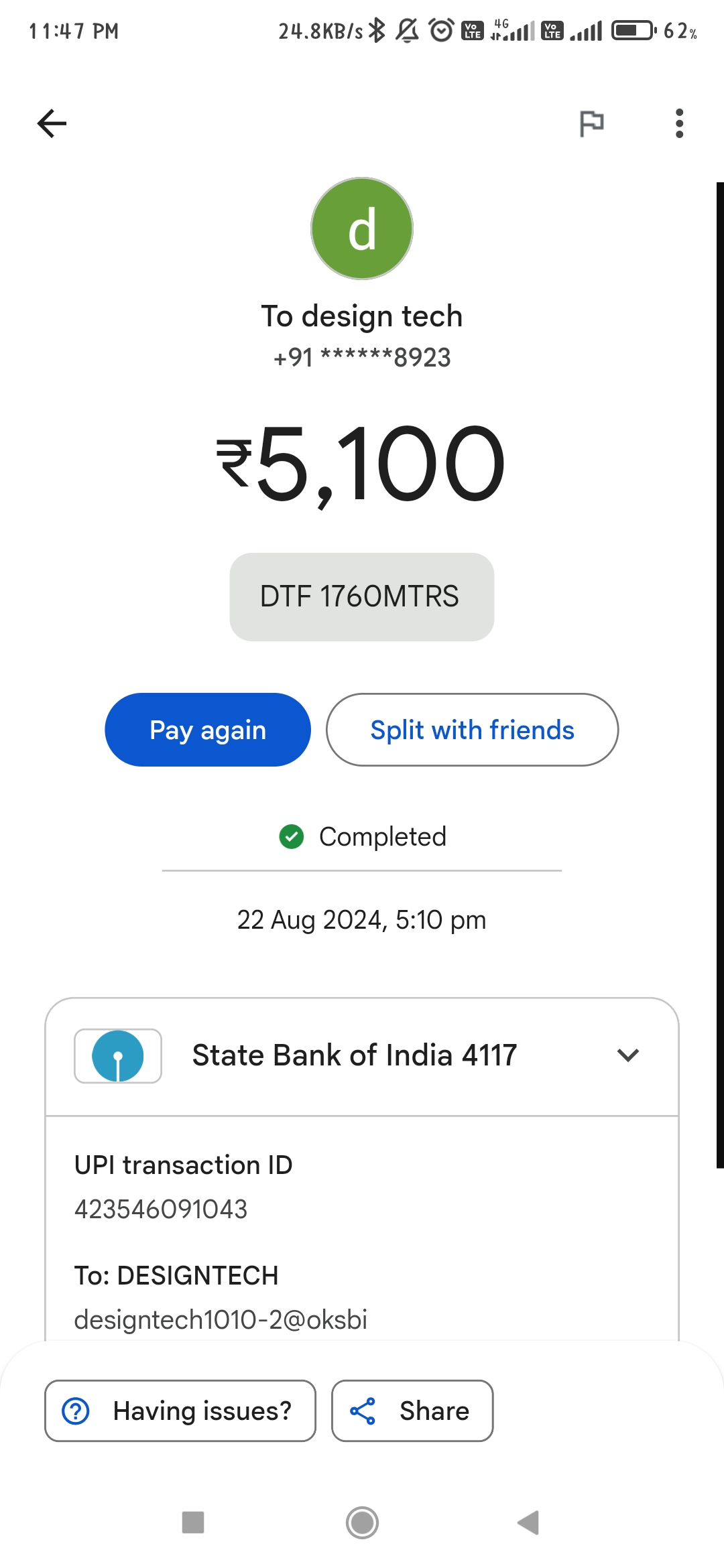Image resolution: width=724 pixels, height=1568 pixels.
Task: Report this transaction with the flag icon
Action: pos(591,123)
